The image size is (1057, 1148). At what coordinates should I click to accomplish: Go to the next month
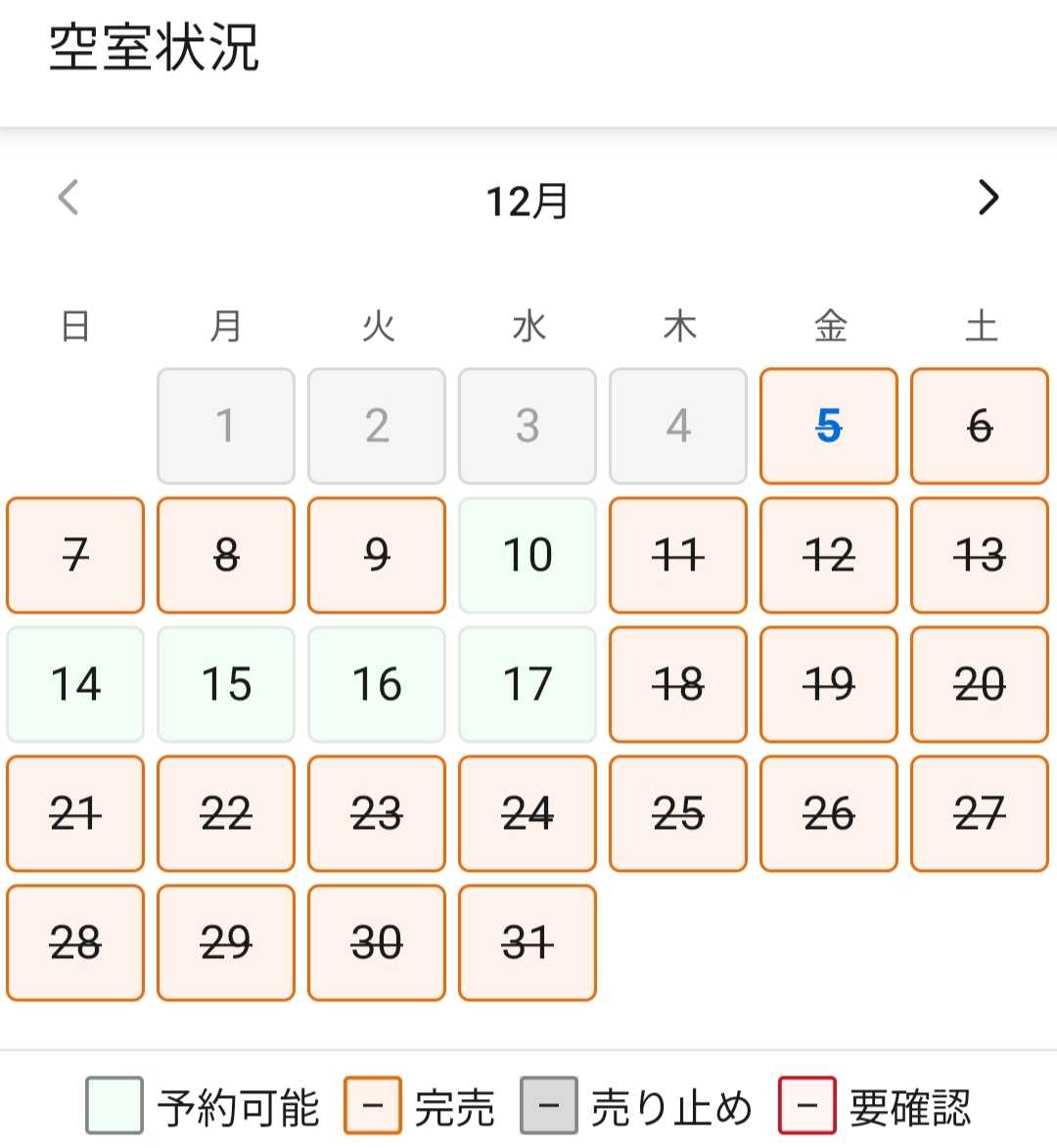(988, 198)
